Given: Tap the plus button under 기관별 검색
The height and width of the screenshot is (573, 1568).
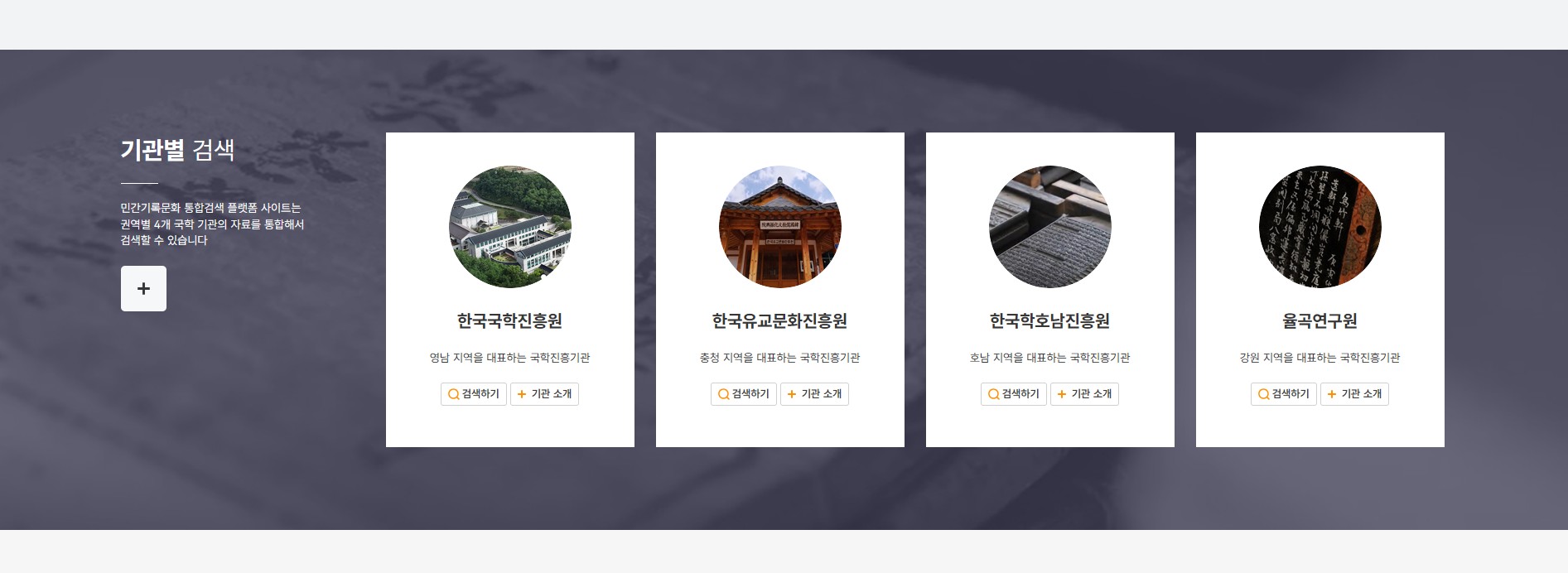Looking at the screenshot, I should point(143,288).
